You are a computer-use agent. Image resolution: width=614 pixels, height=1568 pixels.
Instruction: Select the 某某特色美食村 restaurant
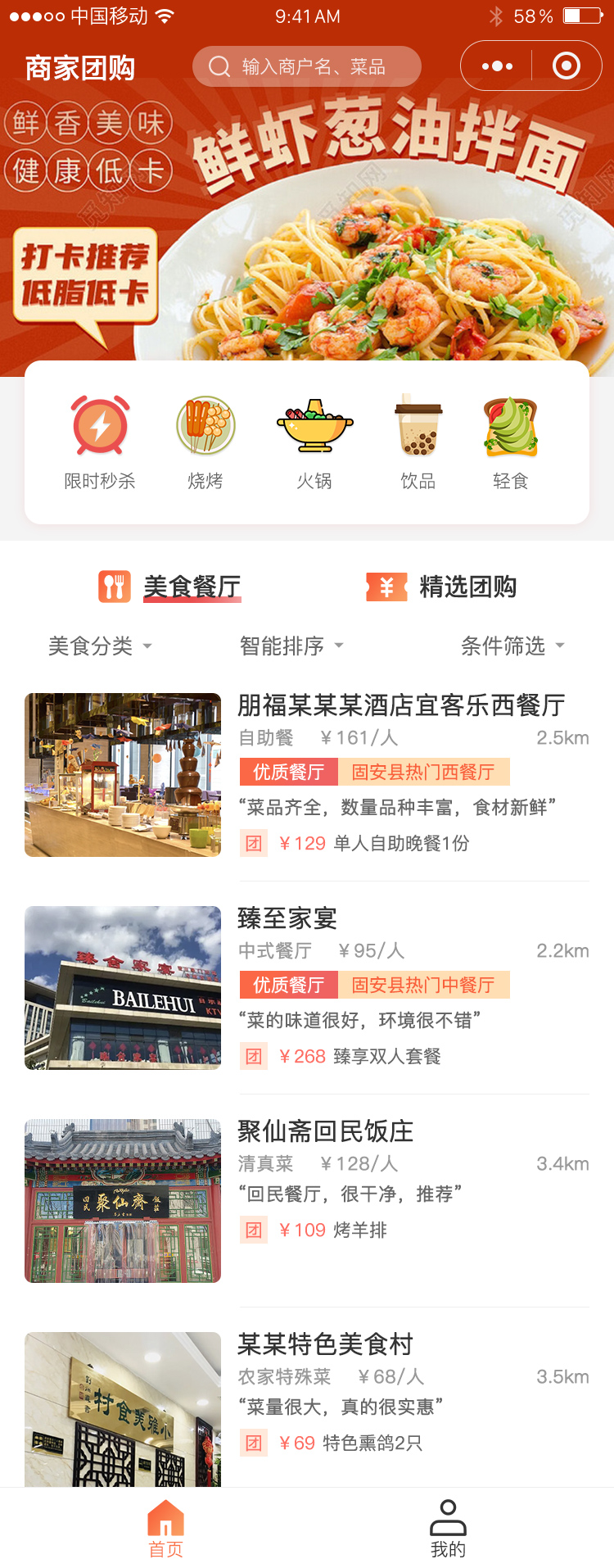coord(325,1344)
